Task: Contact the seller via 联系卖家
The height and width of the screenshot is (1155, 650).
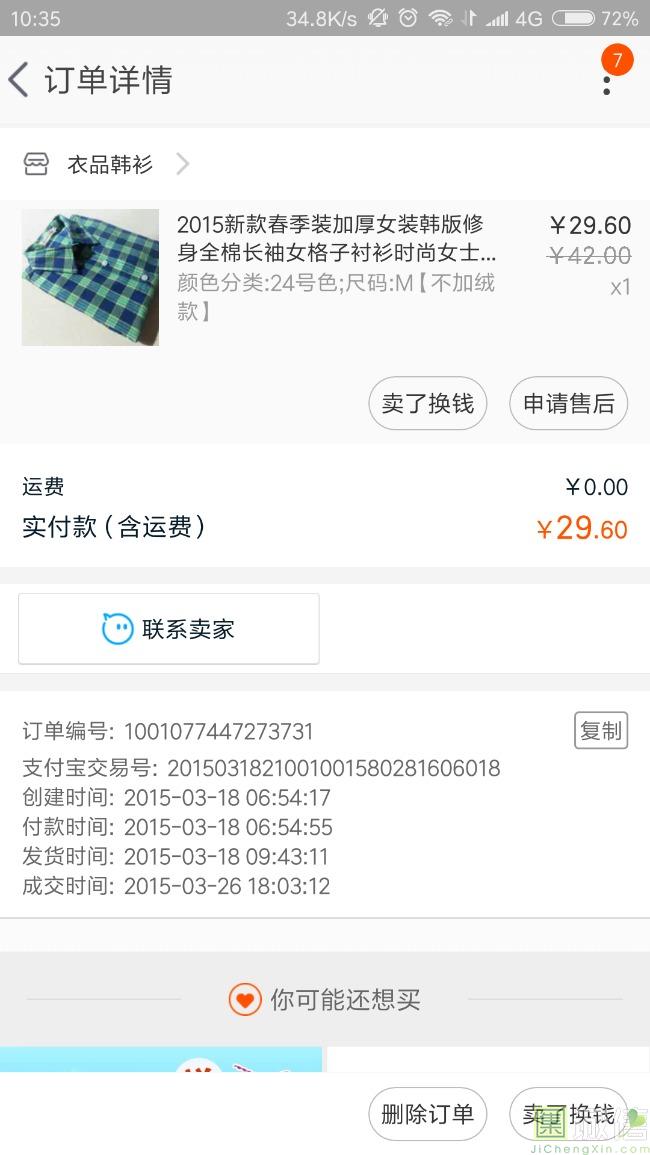Action: pyautogui.click(x=169, y=629)
